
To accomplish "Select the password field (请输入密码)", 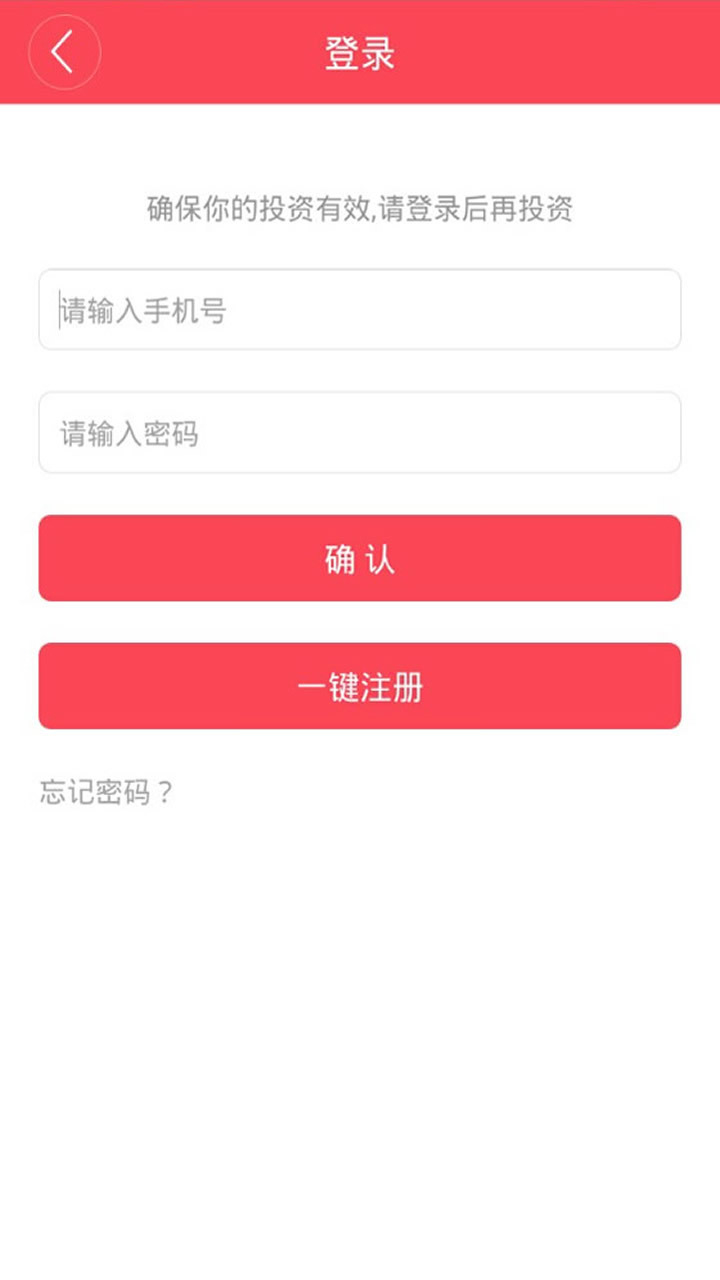I will [x=360, y=433].
